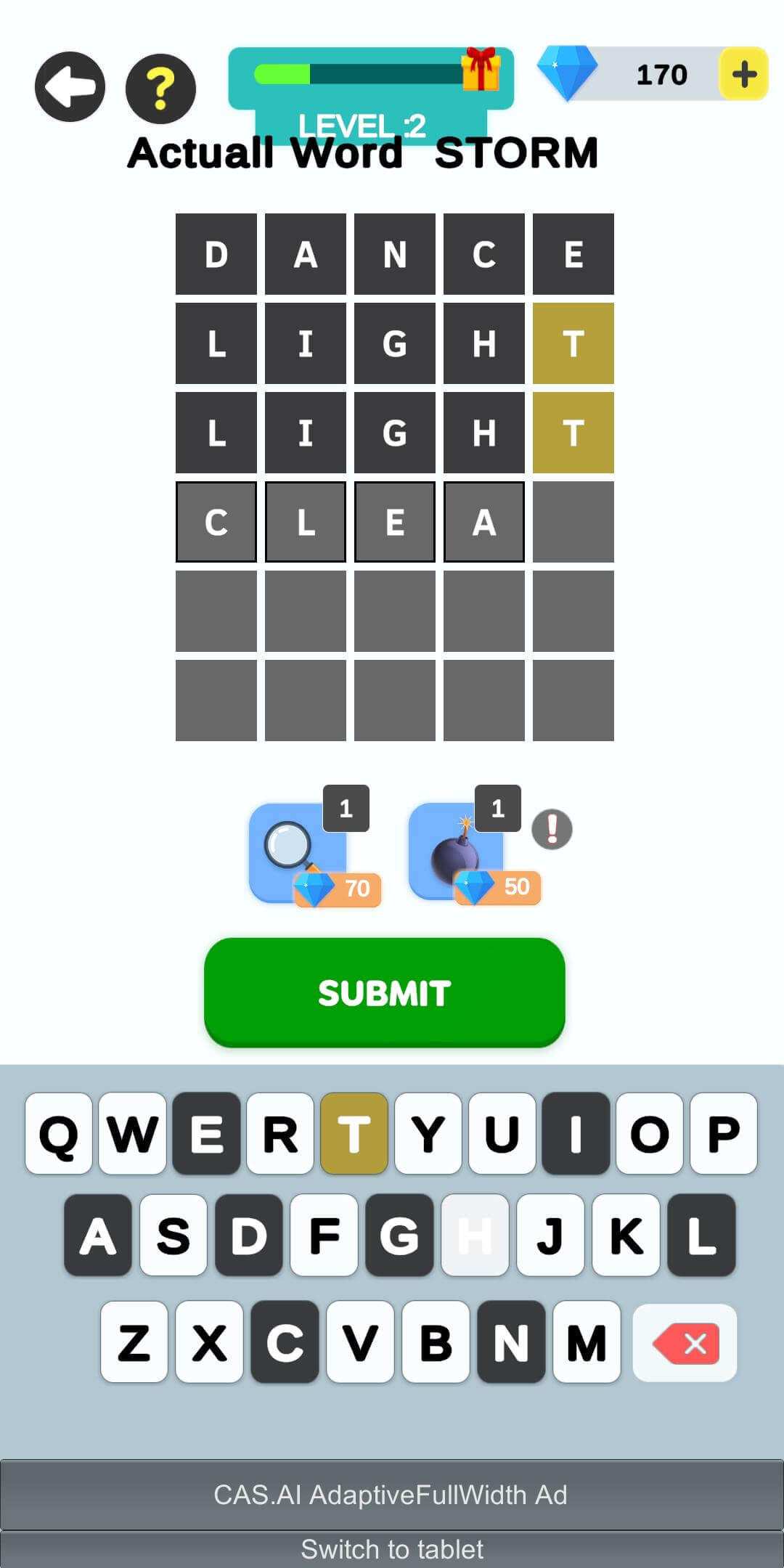
Task: Go back using the arrow button
Action: 70,87
